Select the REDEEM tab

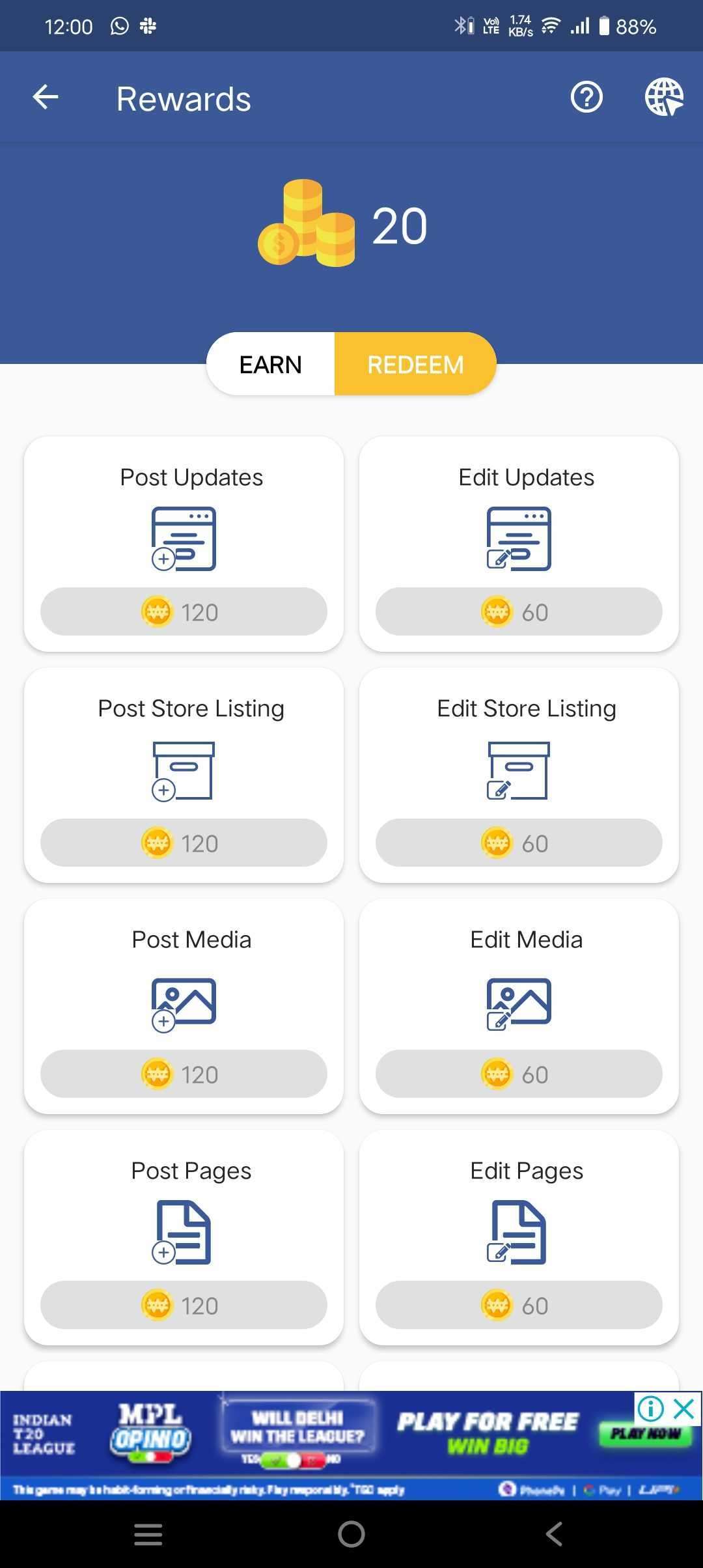click(415, 365)
